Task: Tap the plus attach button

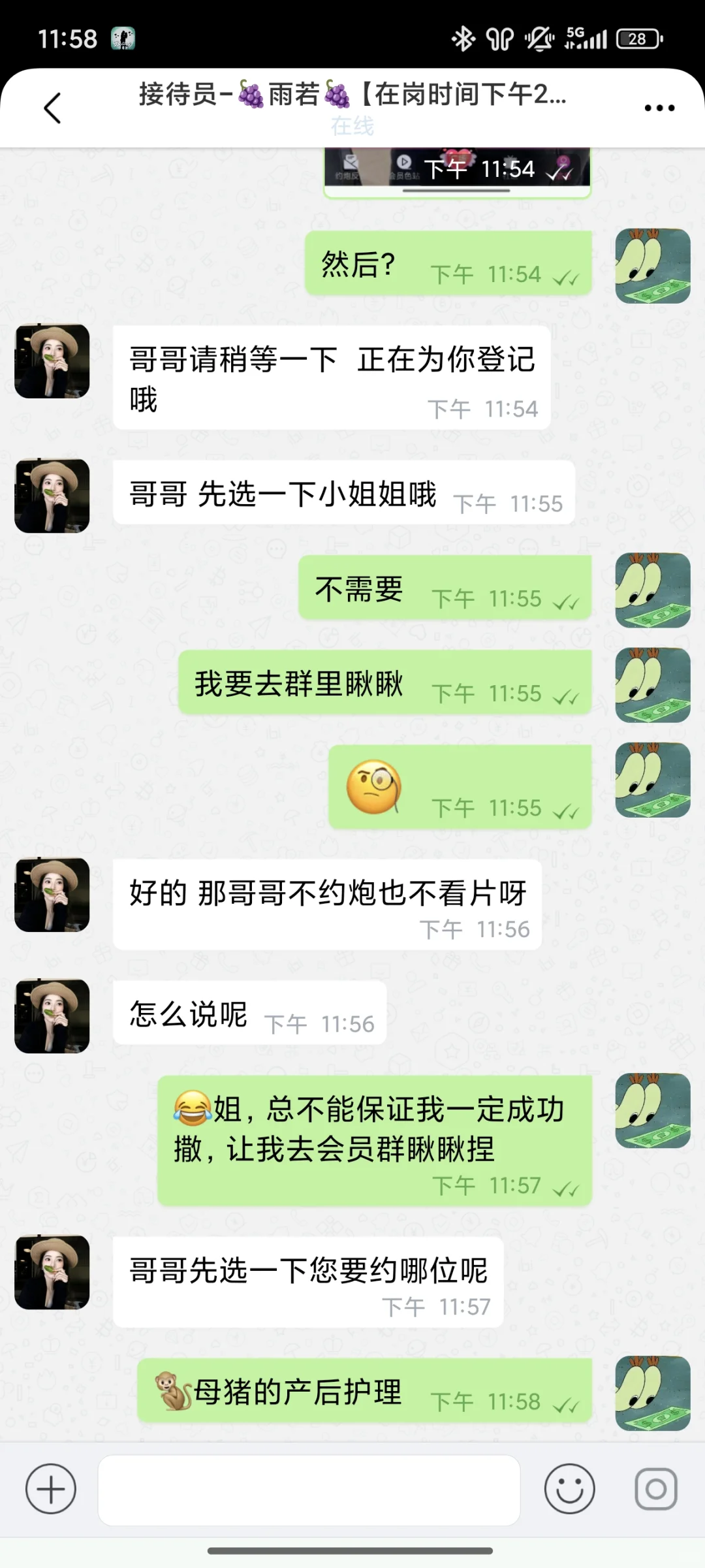Action: pos(51,1489)
